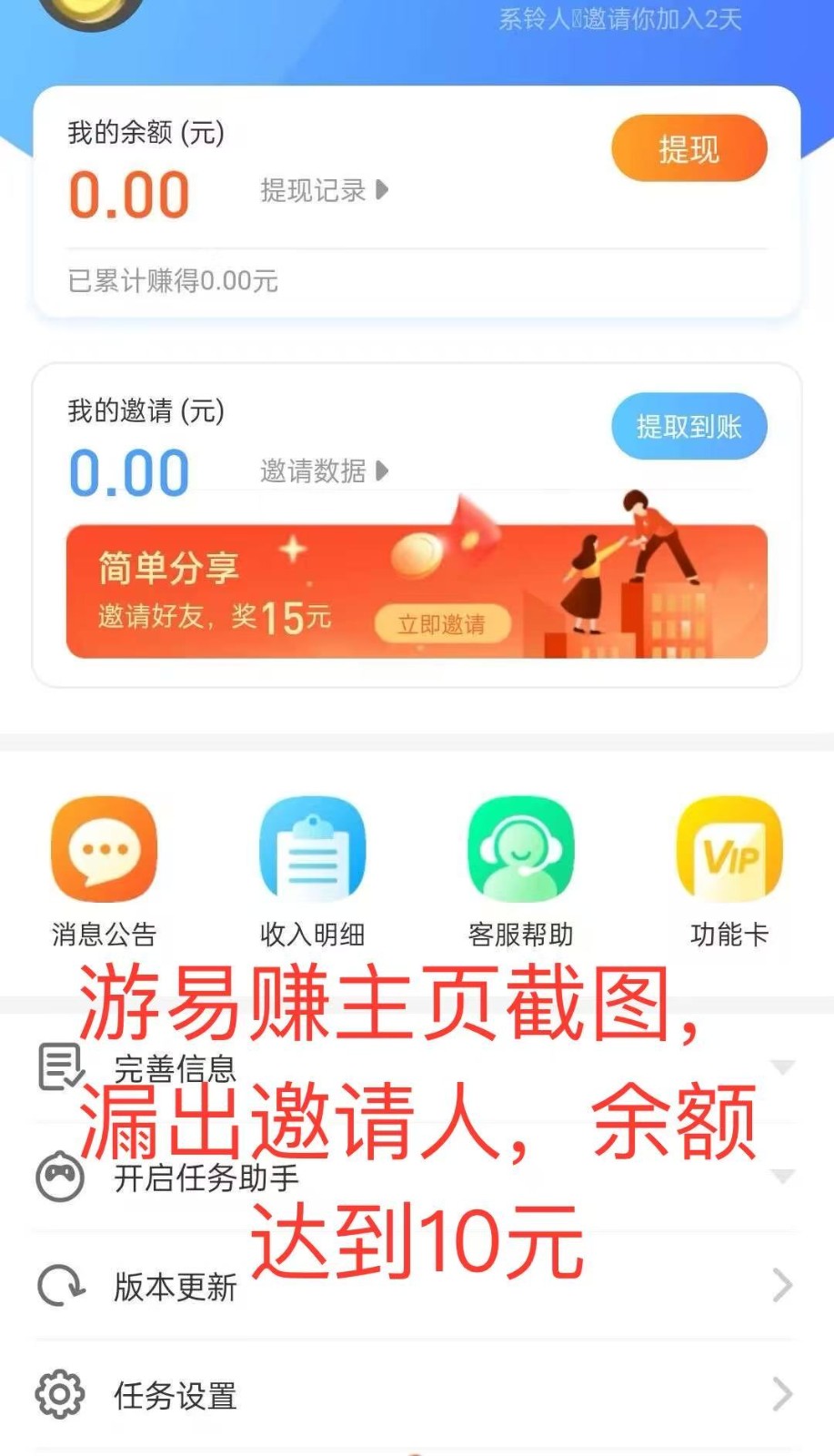Open the 功能卡 VIP feature card
The height and width of the screenshot is (1456, 834).
click(x=728, y=869)
